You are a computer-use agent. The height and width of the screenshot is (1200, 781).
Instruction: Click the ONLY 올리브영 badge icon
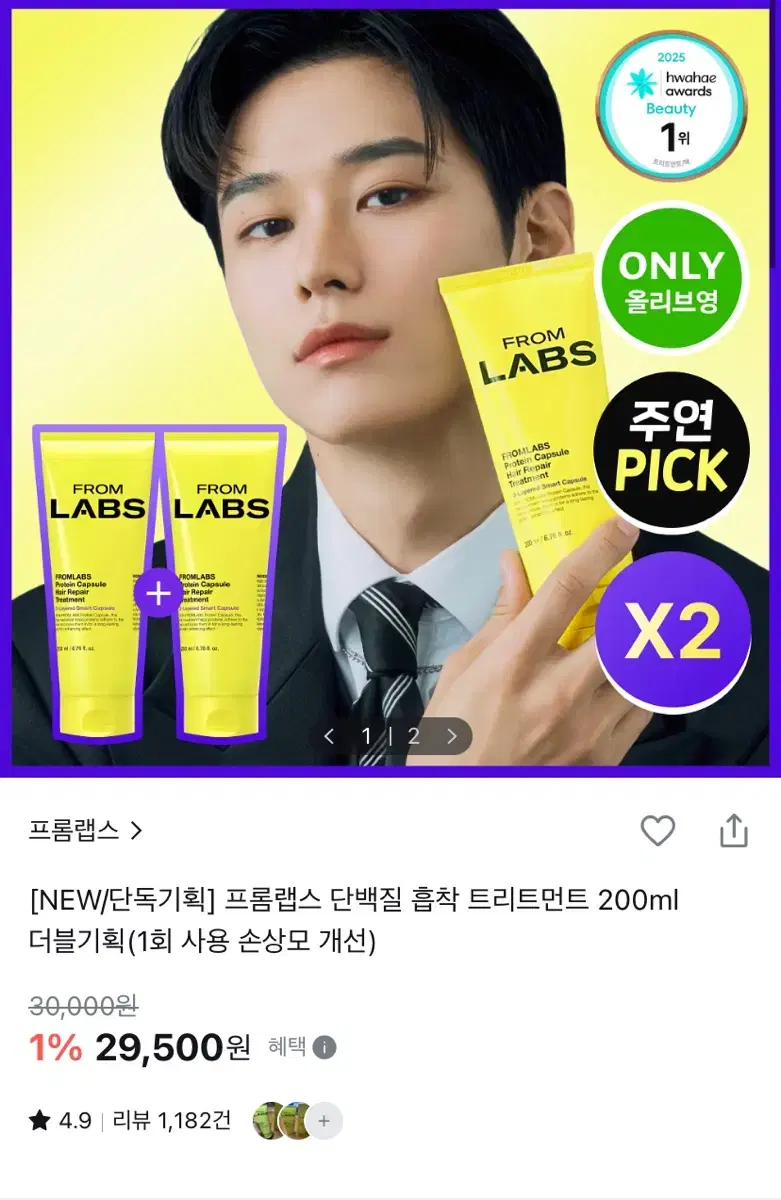[x=671, y=278]
